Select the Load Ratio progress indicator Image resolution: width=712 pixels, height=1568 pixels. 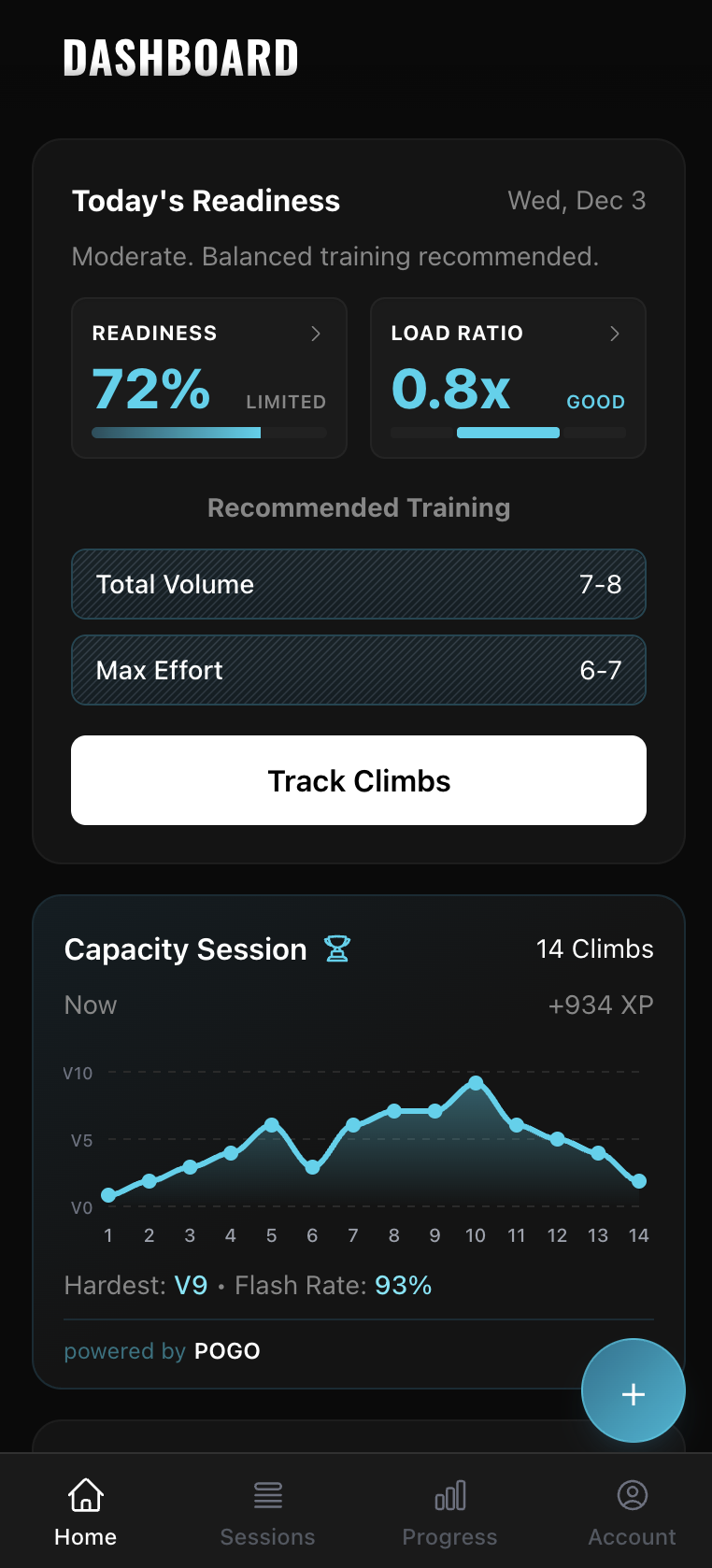click(507, 433)
